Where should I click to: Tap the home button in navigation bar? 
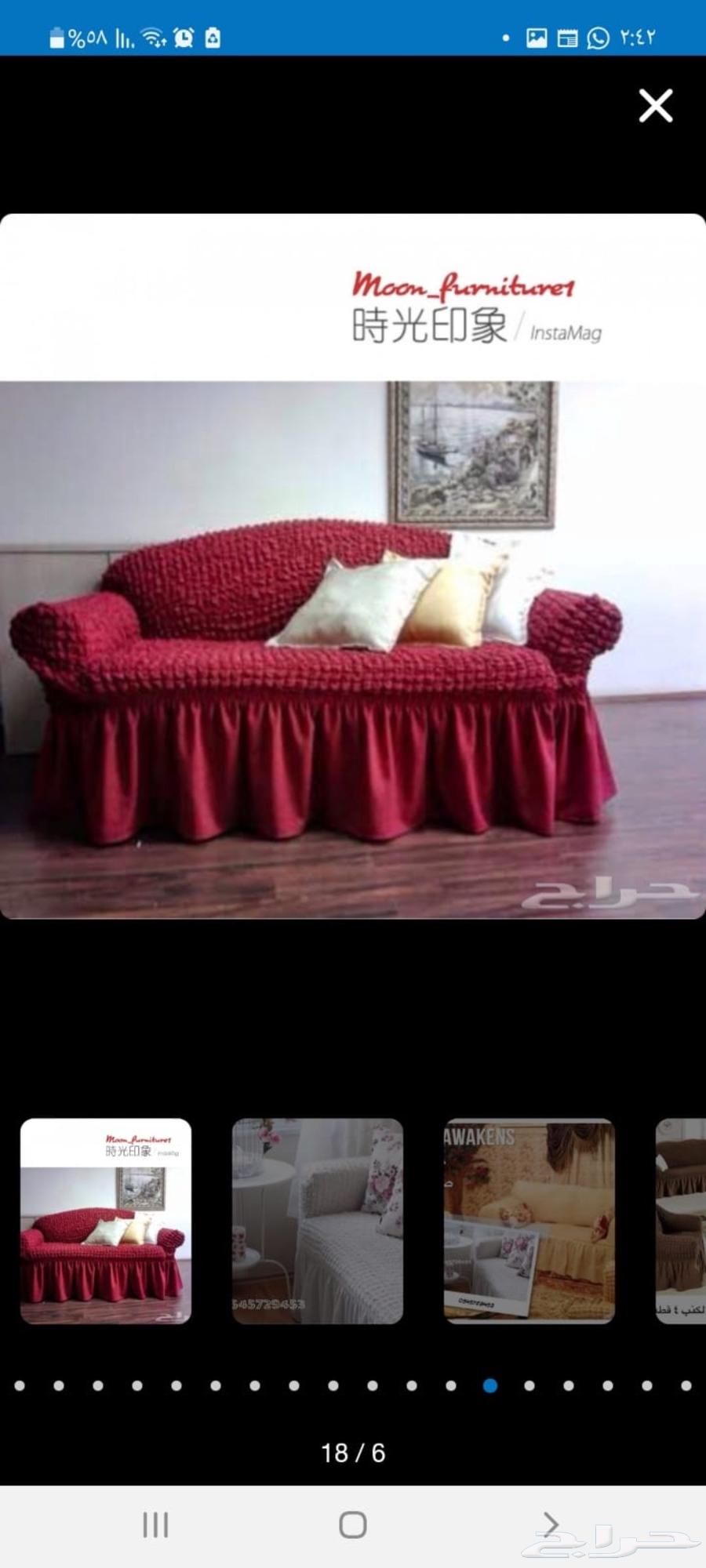click(x=353, y=1524)
